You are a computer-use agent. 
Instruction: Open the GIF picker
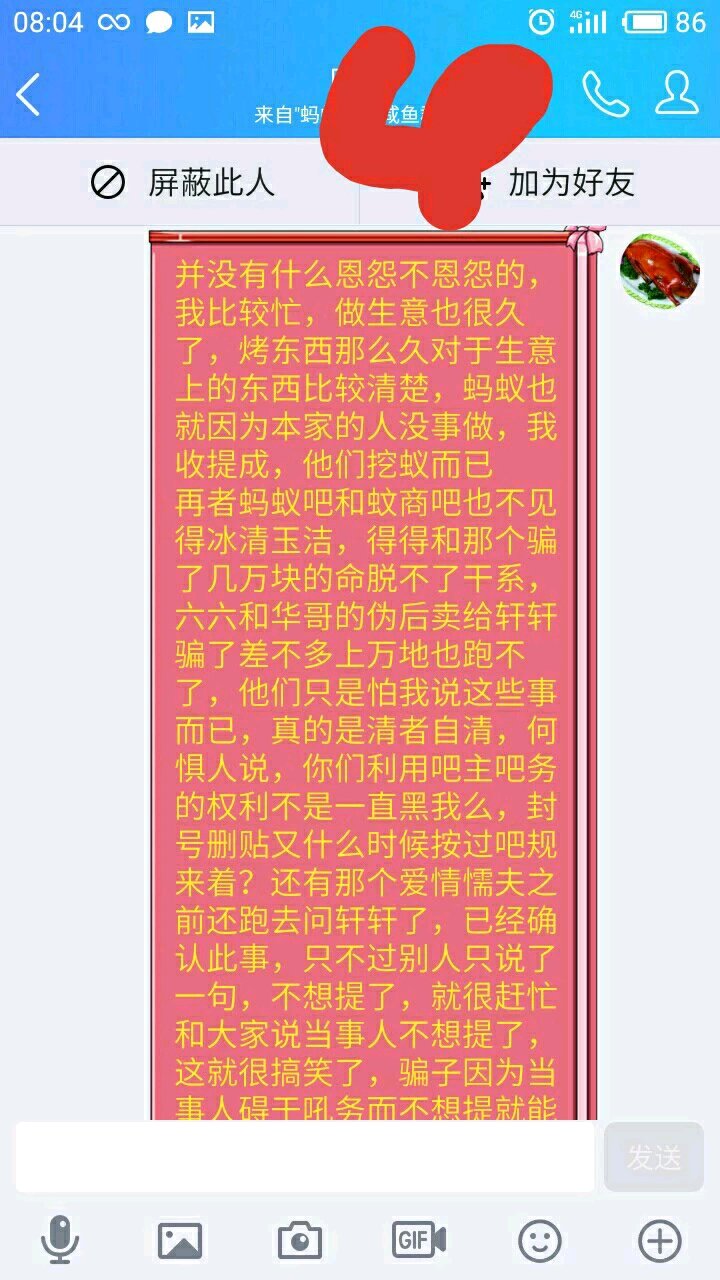[419, 1240]
